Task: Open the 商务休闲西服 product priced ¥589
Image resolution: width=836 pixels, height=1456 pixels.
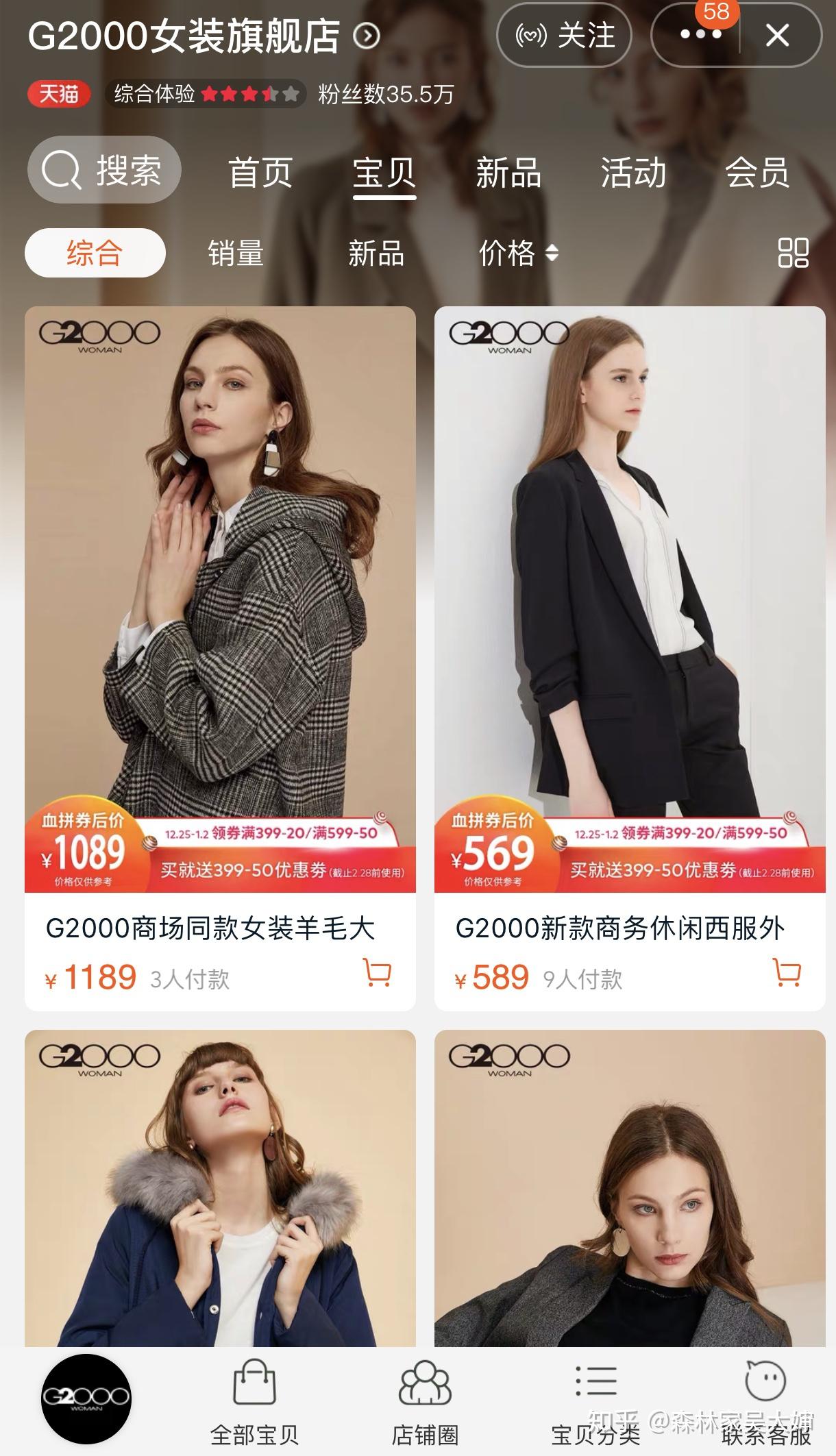Action: click(x=630, y=658)
